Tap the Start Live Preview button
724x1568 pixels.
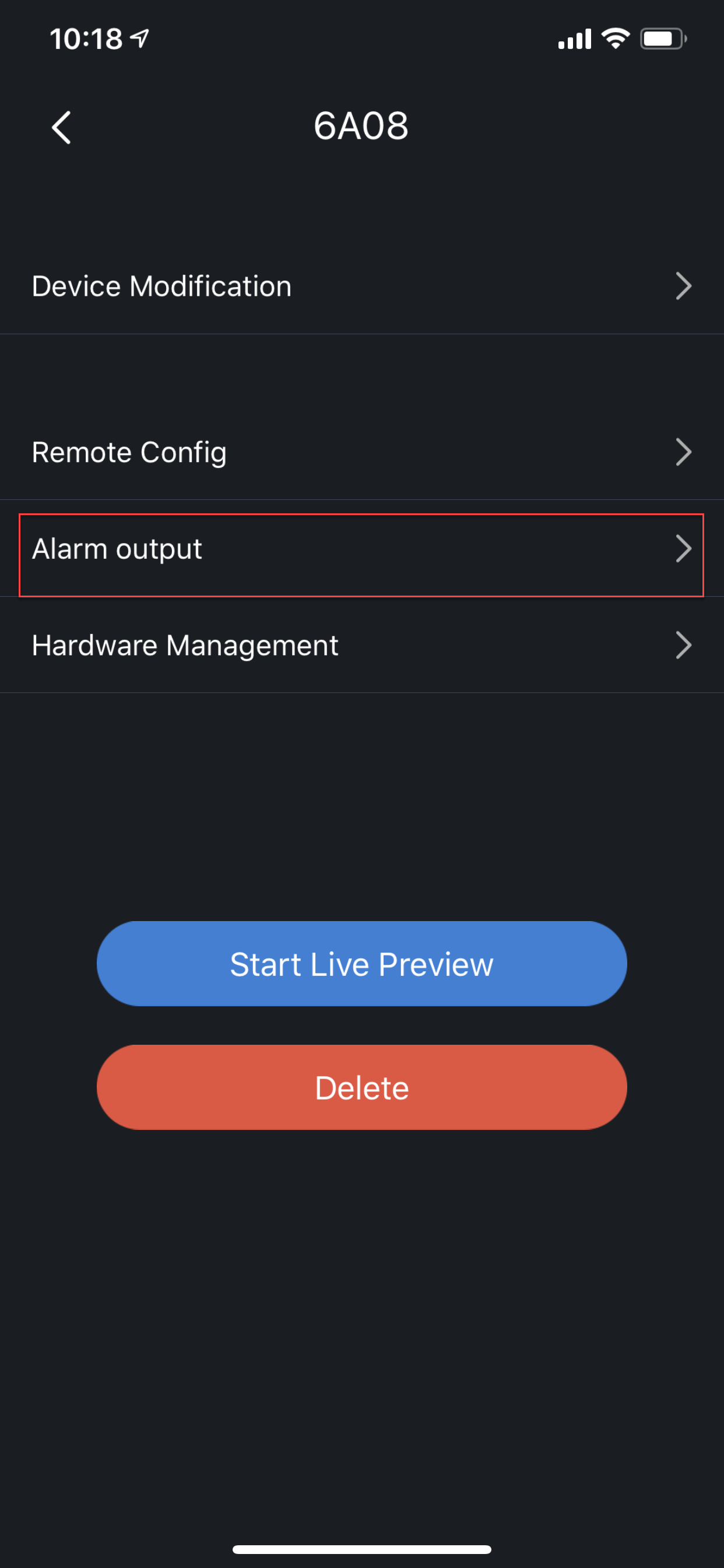coord(361,964)
